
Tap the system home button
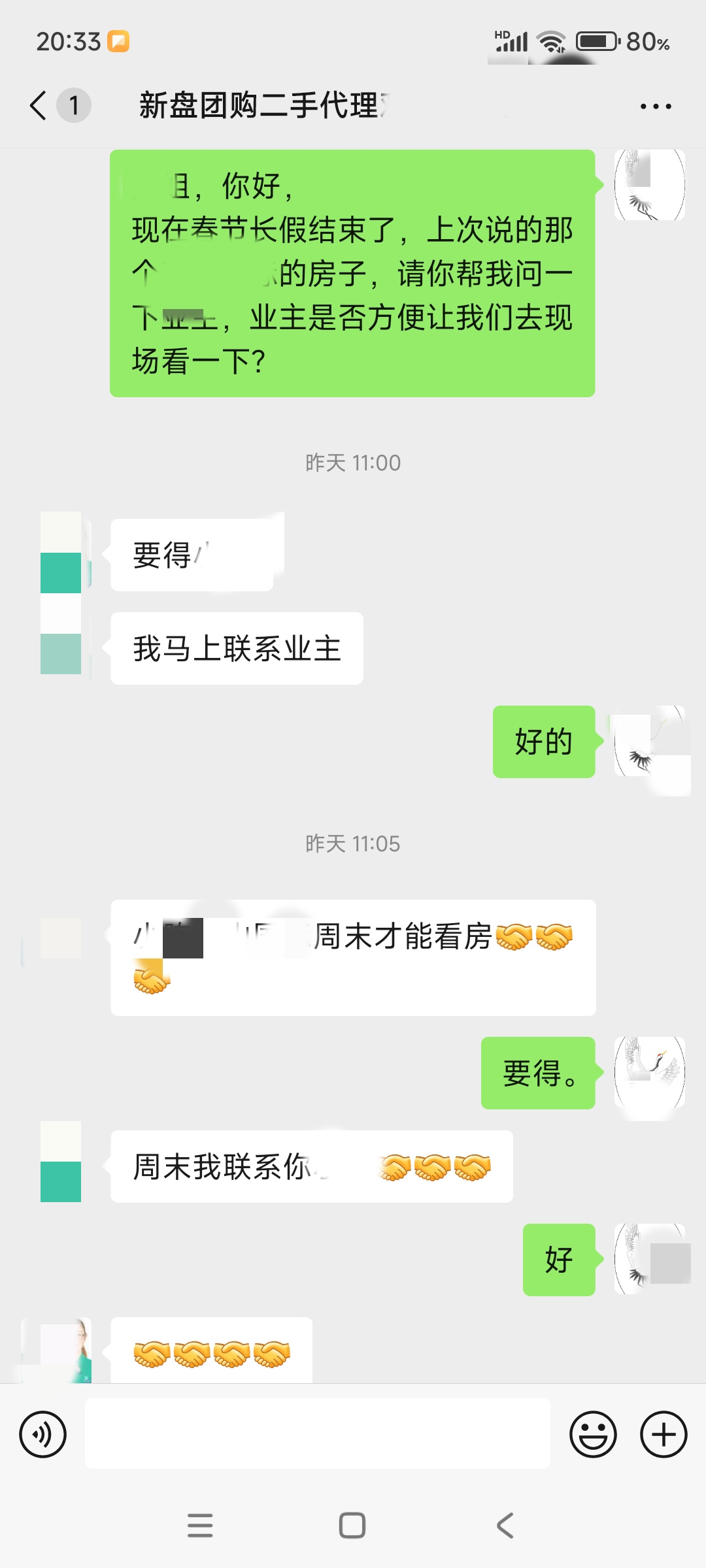[x=352, y=1526]
